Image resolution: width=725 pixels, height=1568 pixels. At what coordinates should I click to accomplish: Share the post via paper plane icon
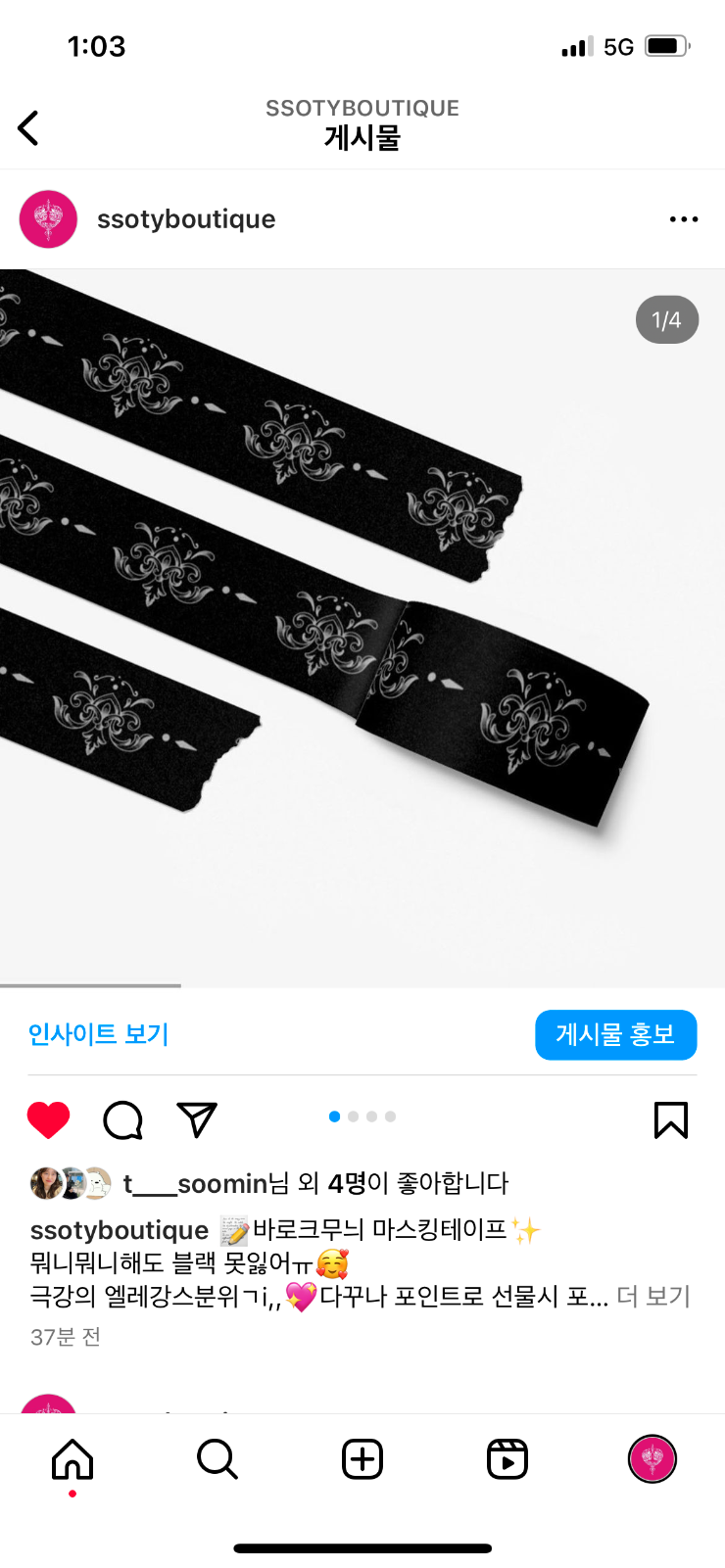click(197, 1119)
